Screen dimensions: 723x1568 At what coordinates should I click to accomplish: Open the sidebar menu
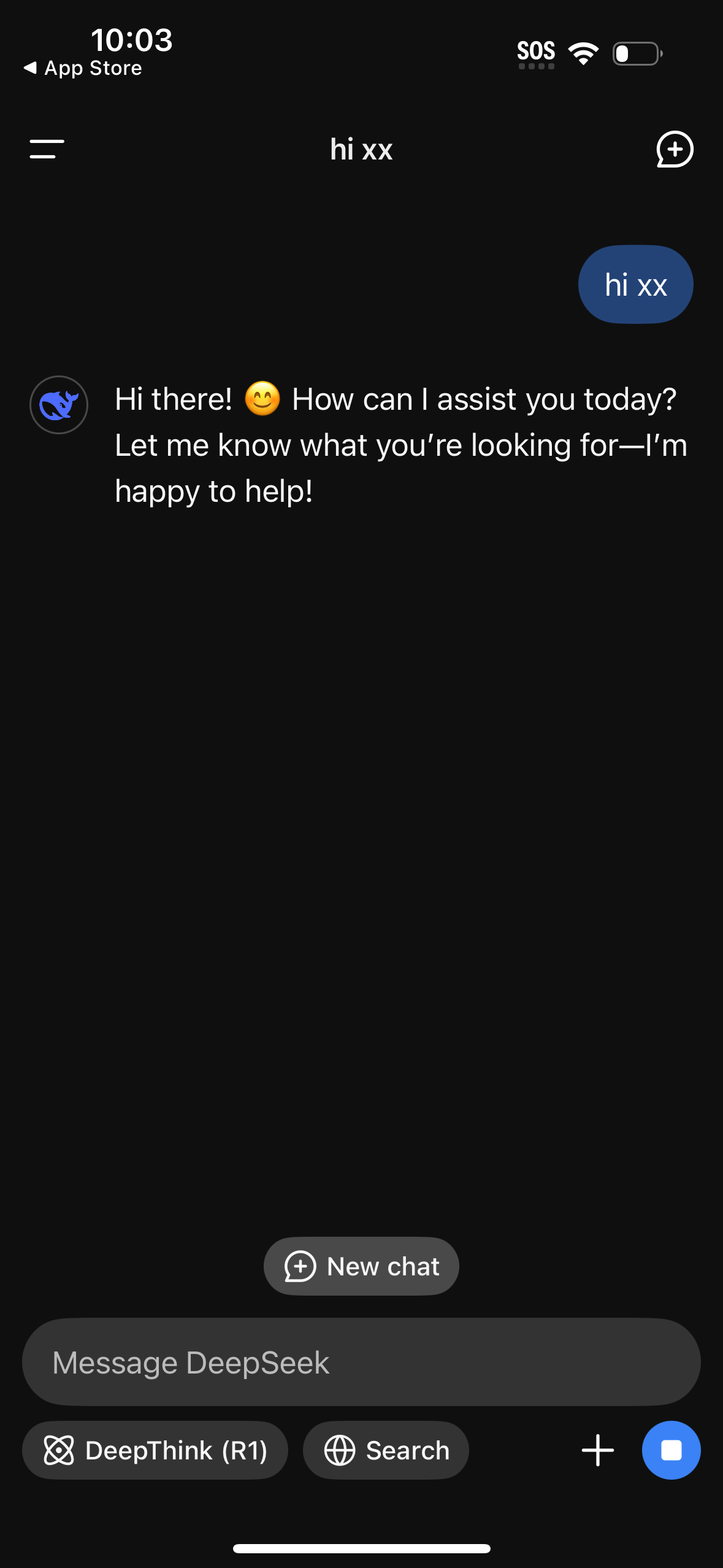(47, 149)
